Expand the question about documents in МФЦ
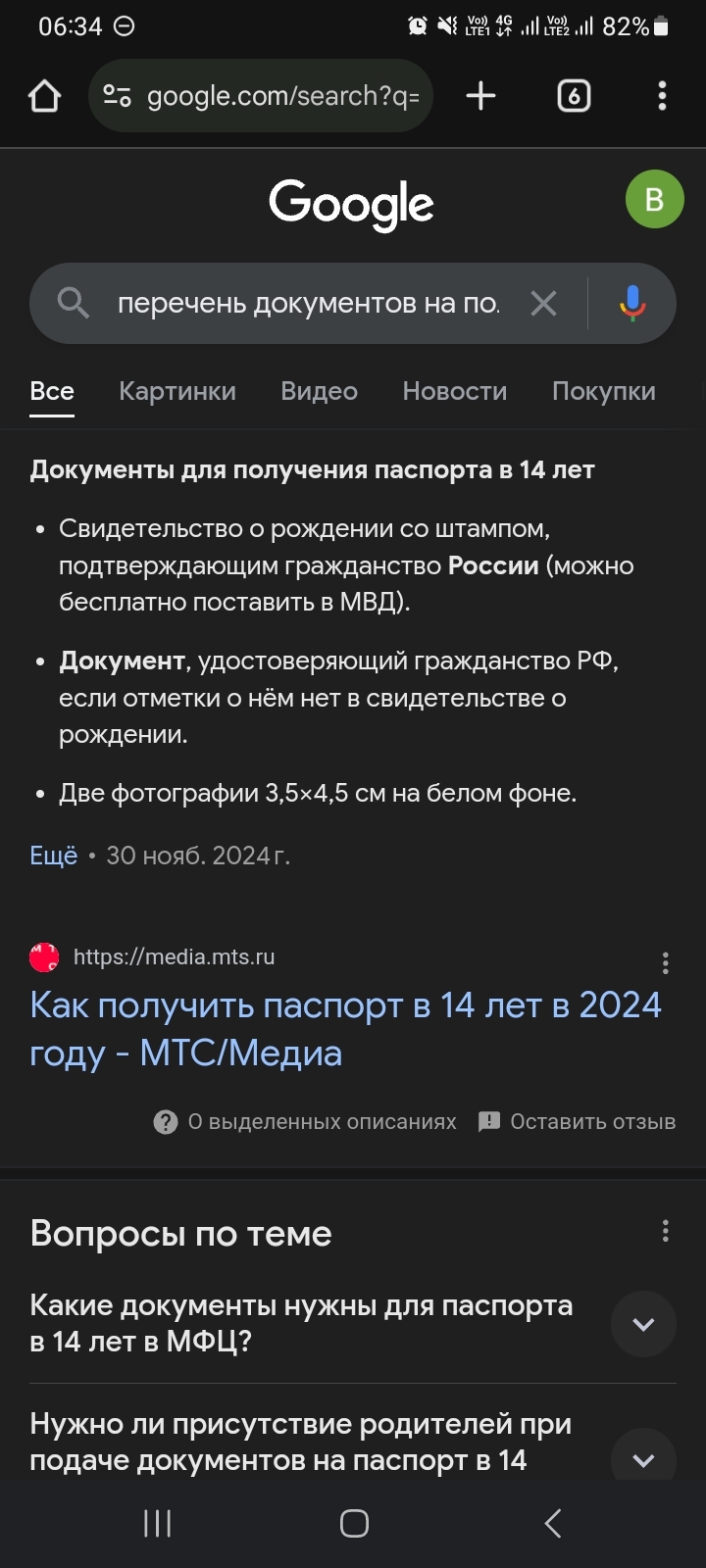Screen dimensions: 706x1568 point(643,1324)
